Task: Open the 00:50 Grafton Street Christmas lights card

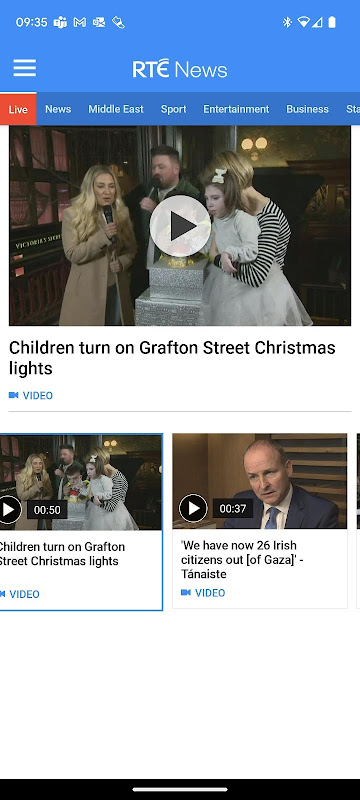Action: pos(81,521)
